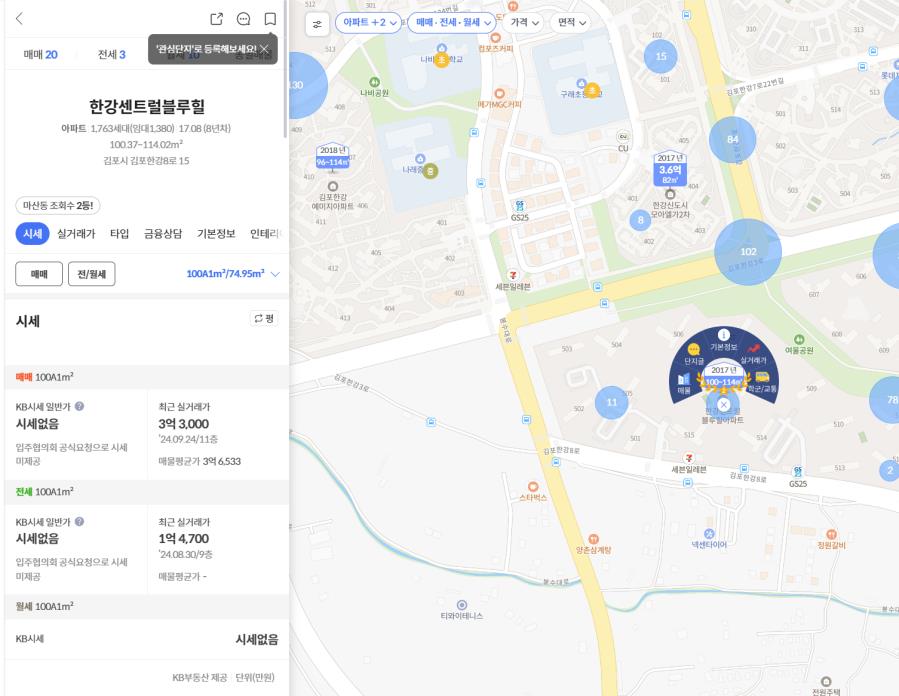This screenshot has width=899, height=696.
Task: Go back from the complex detail
Action: [19, 19]
